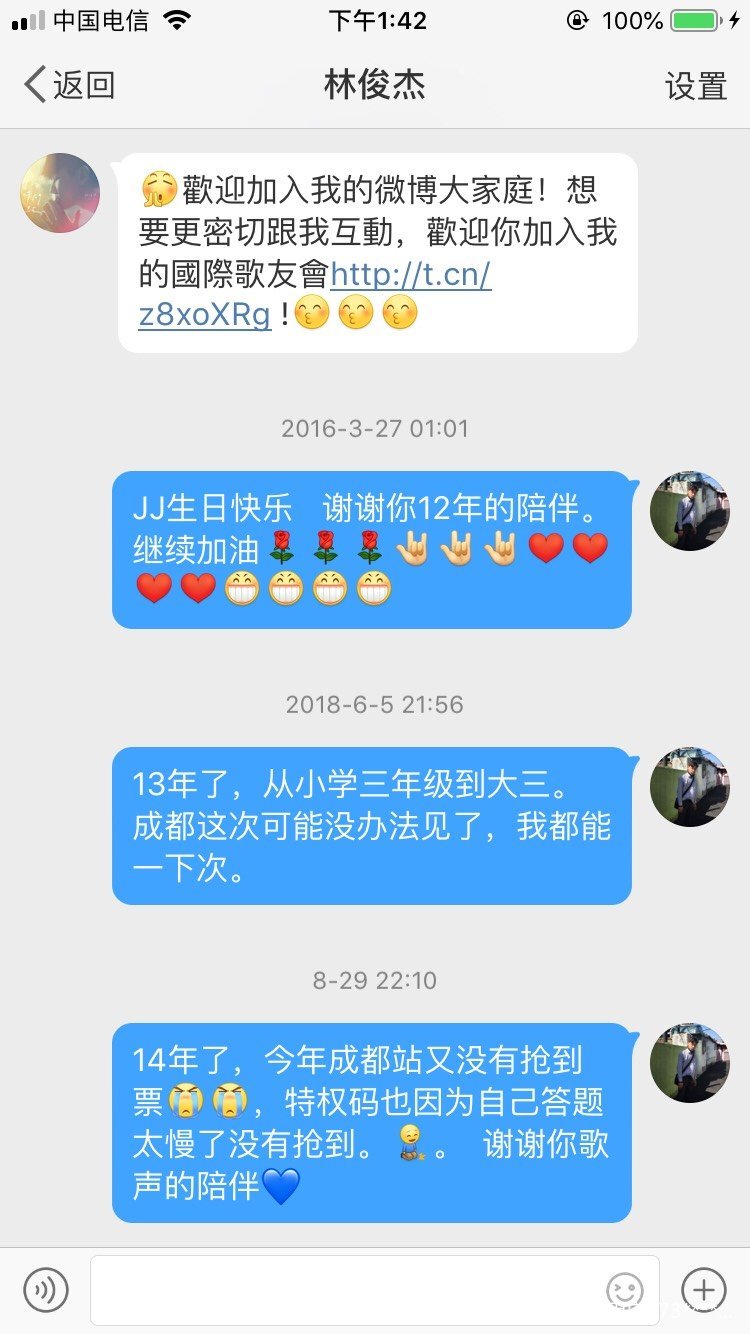Open the plus attachment menu
Viewport: 750px width, 1334px height.
click(x=703, y=1289)
